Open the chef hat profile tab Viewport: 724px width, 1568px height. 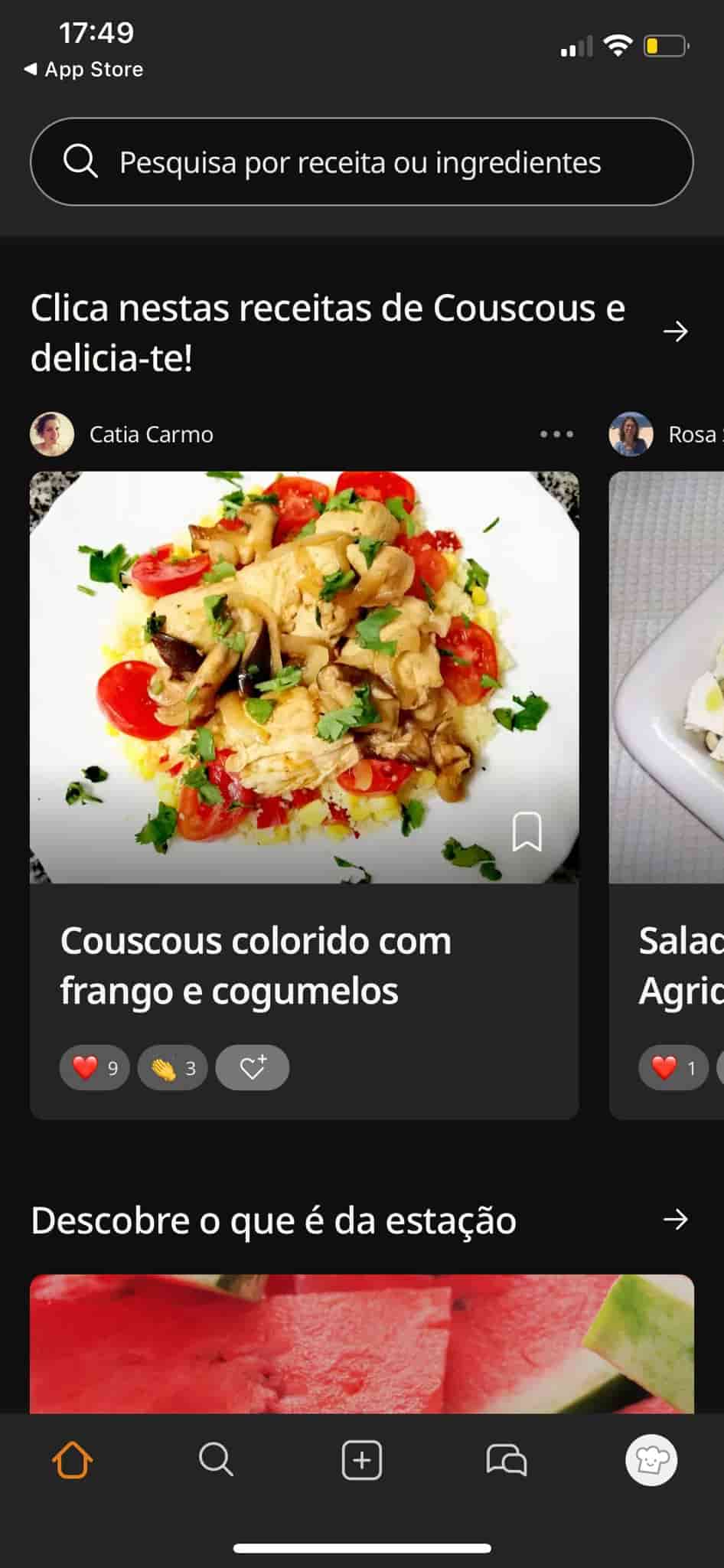(651, 1460)
